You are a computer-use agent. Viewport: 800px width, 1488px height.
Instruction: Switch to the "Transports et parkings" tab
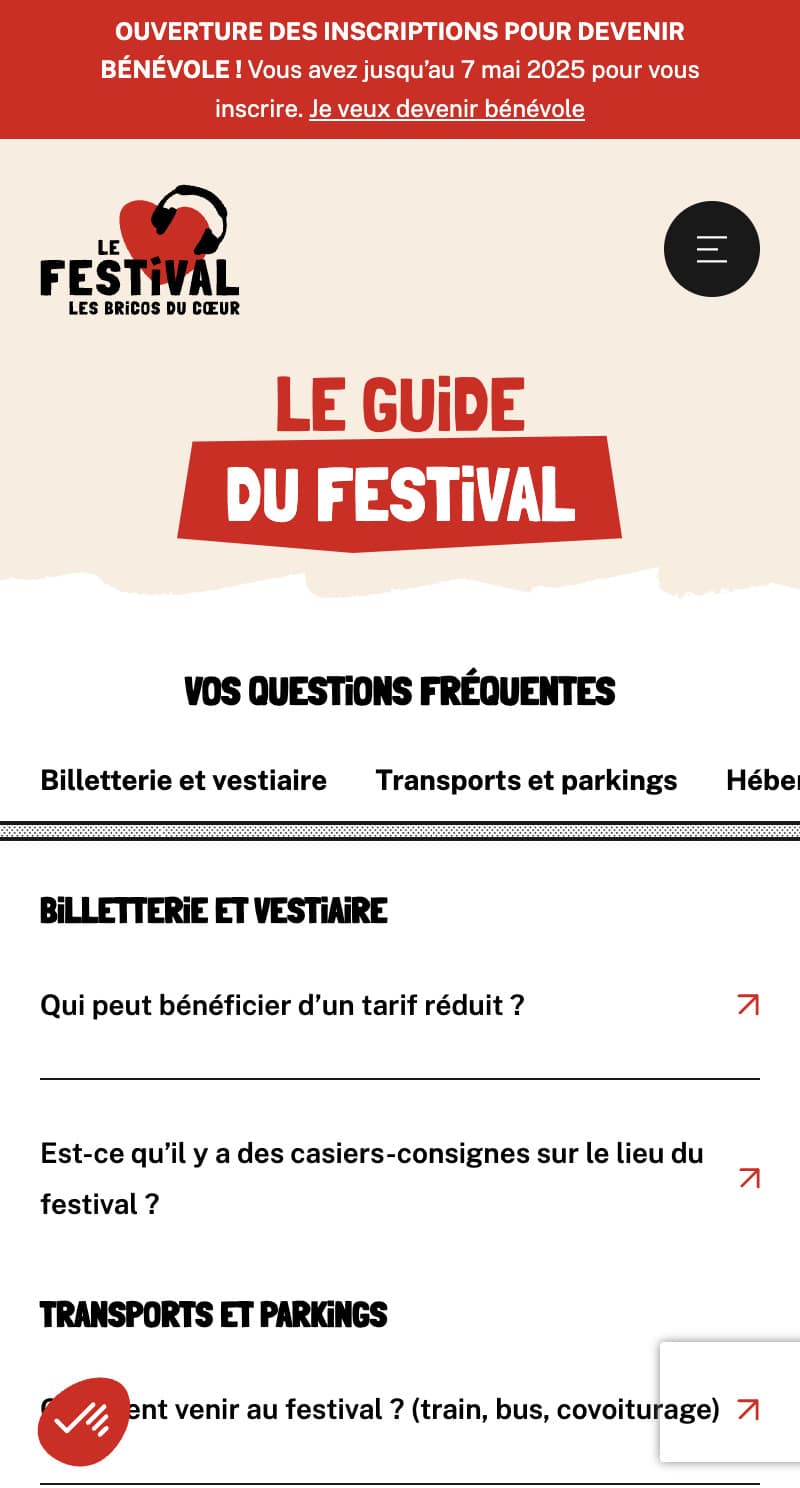coord(526,781)
